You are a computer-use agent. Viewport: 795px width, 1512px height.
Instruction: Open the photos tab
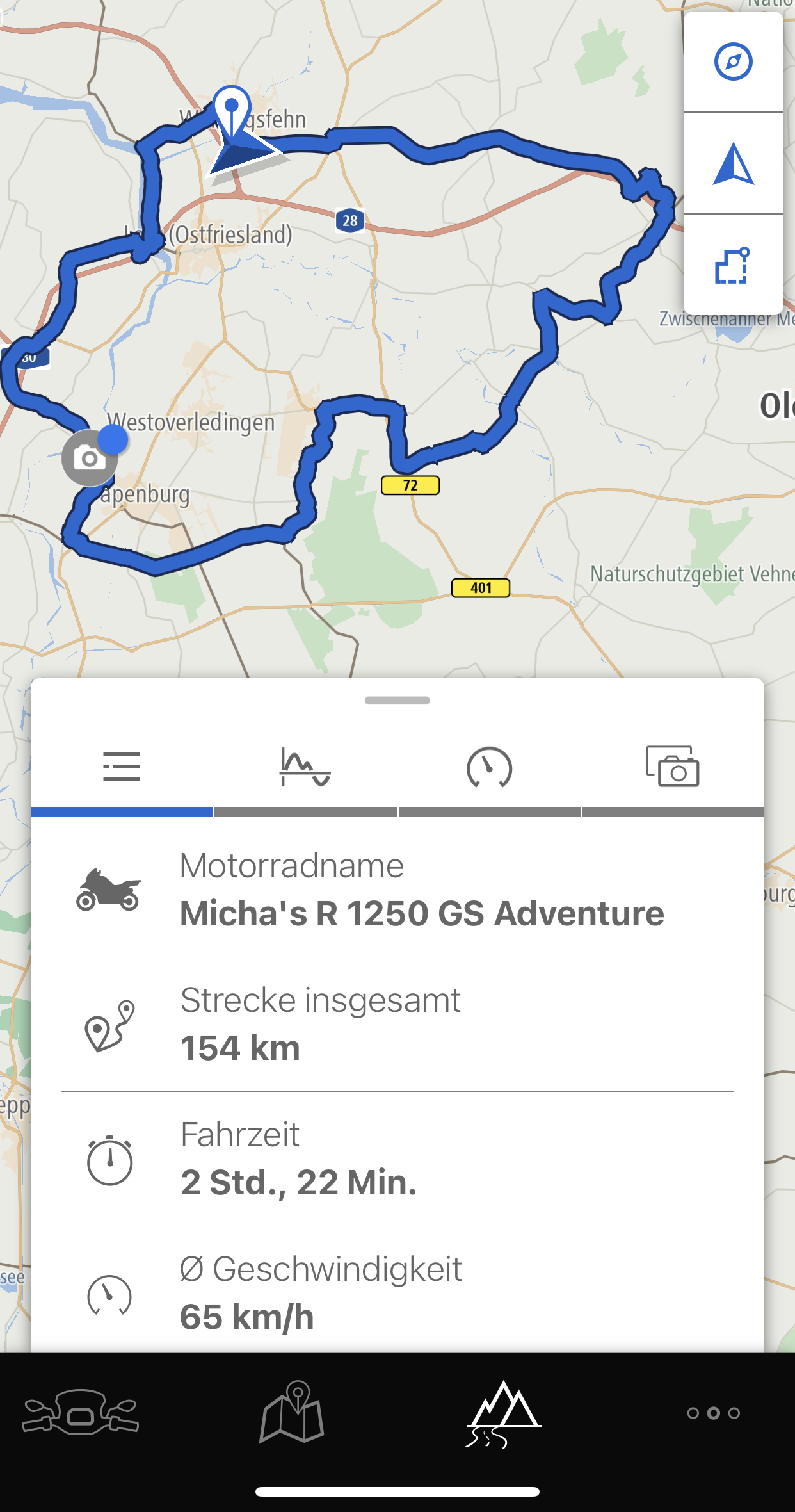673,767
